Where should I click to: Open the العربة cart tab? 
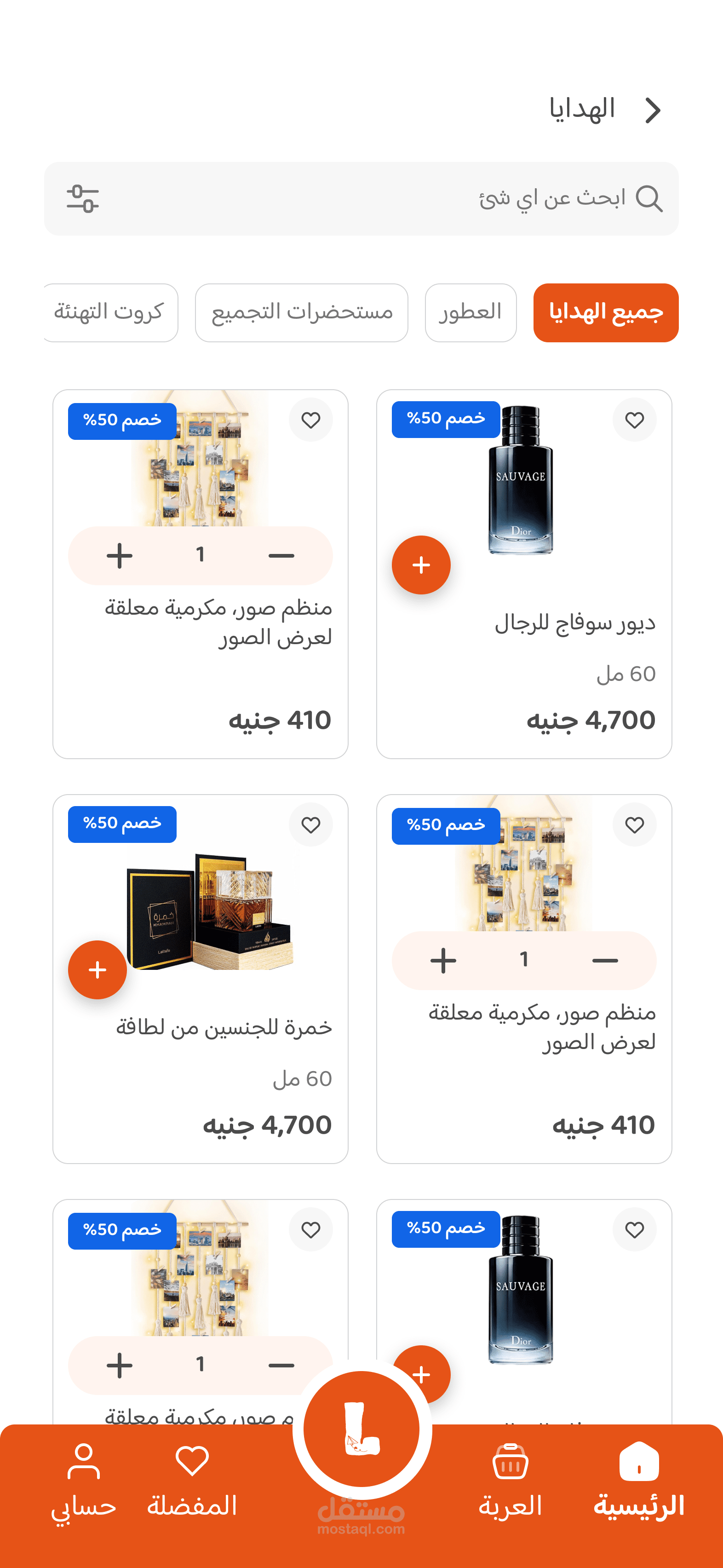tap(510, 1479)
